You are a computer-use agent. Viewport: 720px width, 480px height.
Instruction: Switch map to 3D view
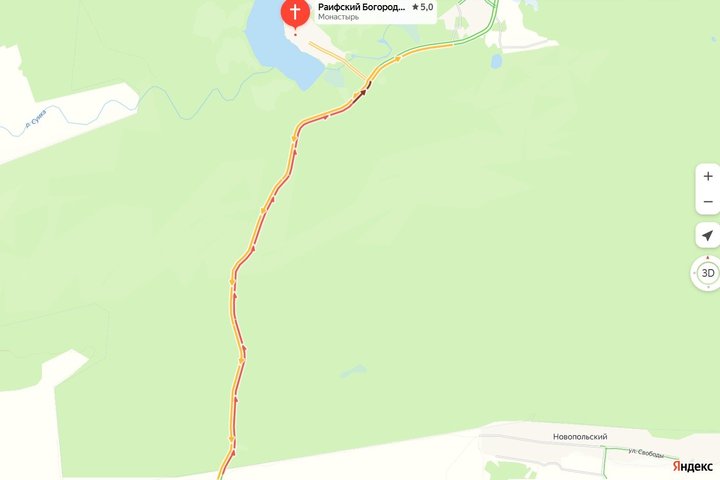[x=707, y=272]
